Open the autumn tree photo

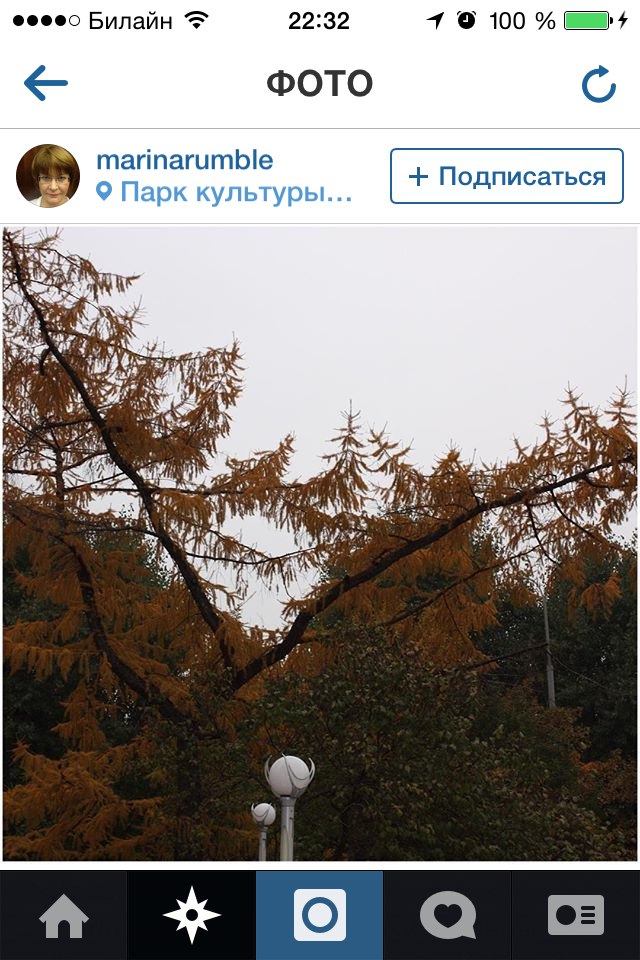(320, 543)
